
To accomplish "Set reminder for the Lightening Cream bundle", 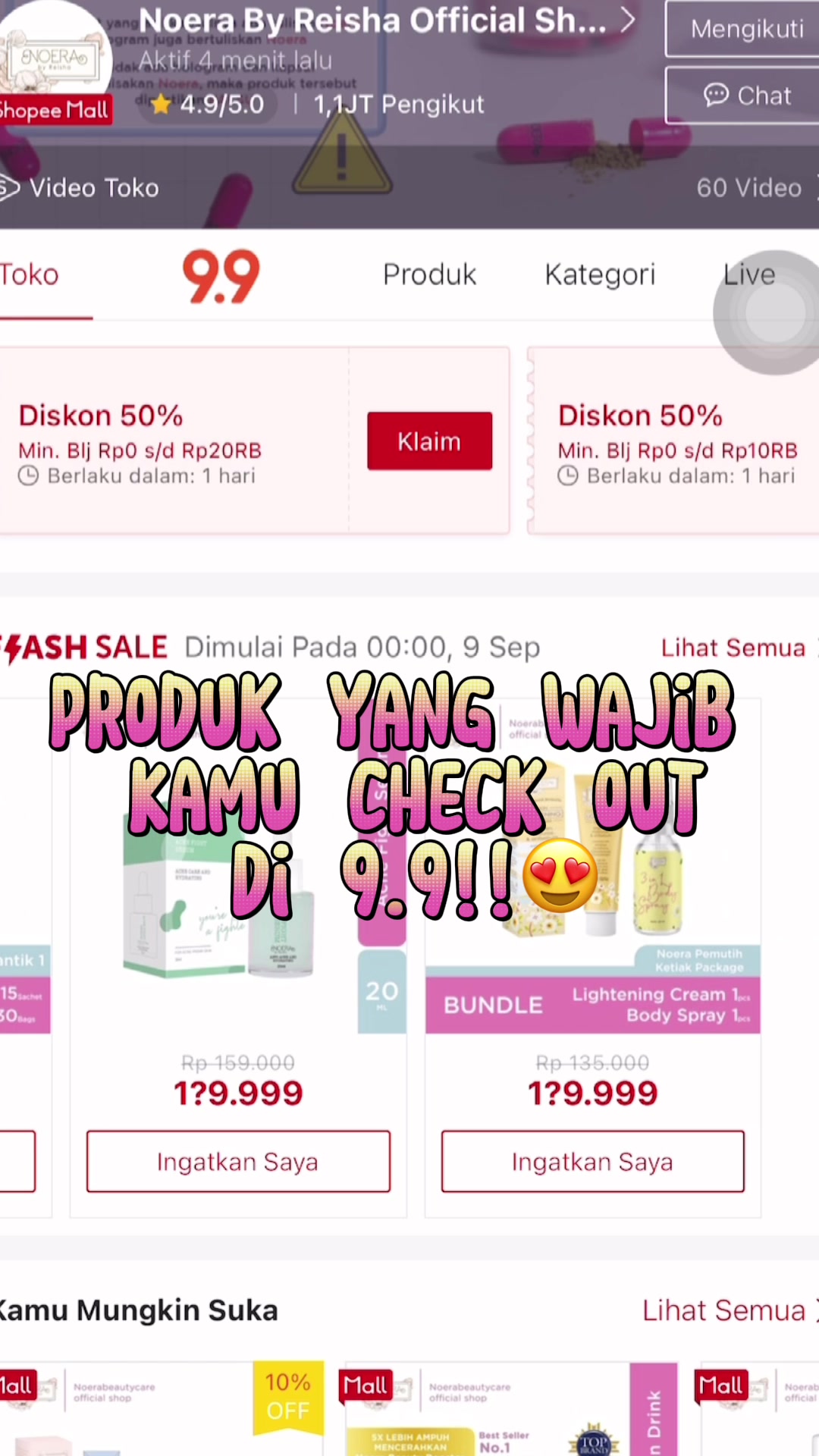I will (x=592, y=1162).
